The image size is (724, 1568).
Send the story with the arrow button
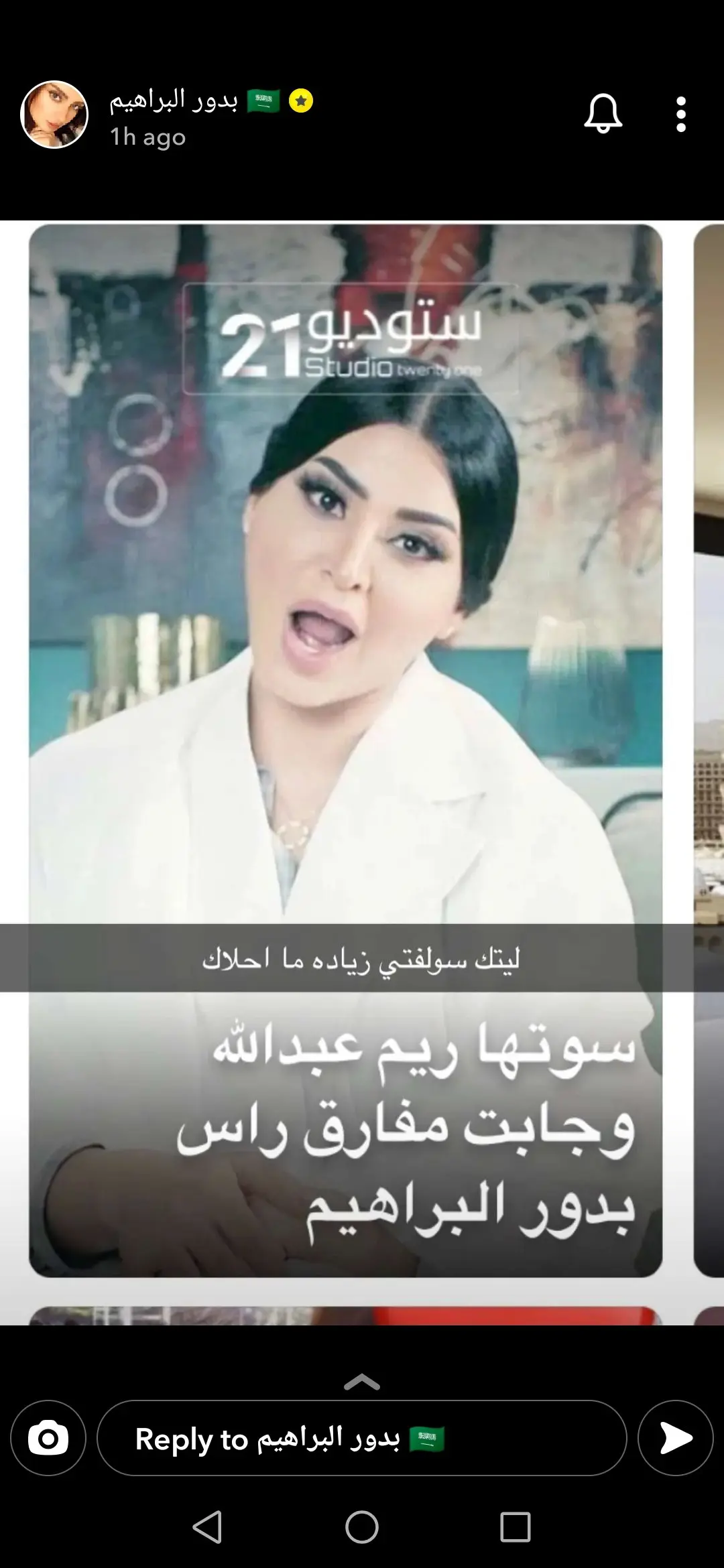click(x=675, y=1438)
